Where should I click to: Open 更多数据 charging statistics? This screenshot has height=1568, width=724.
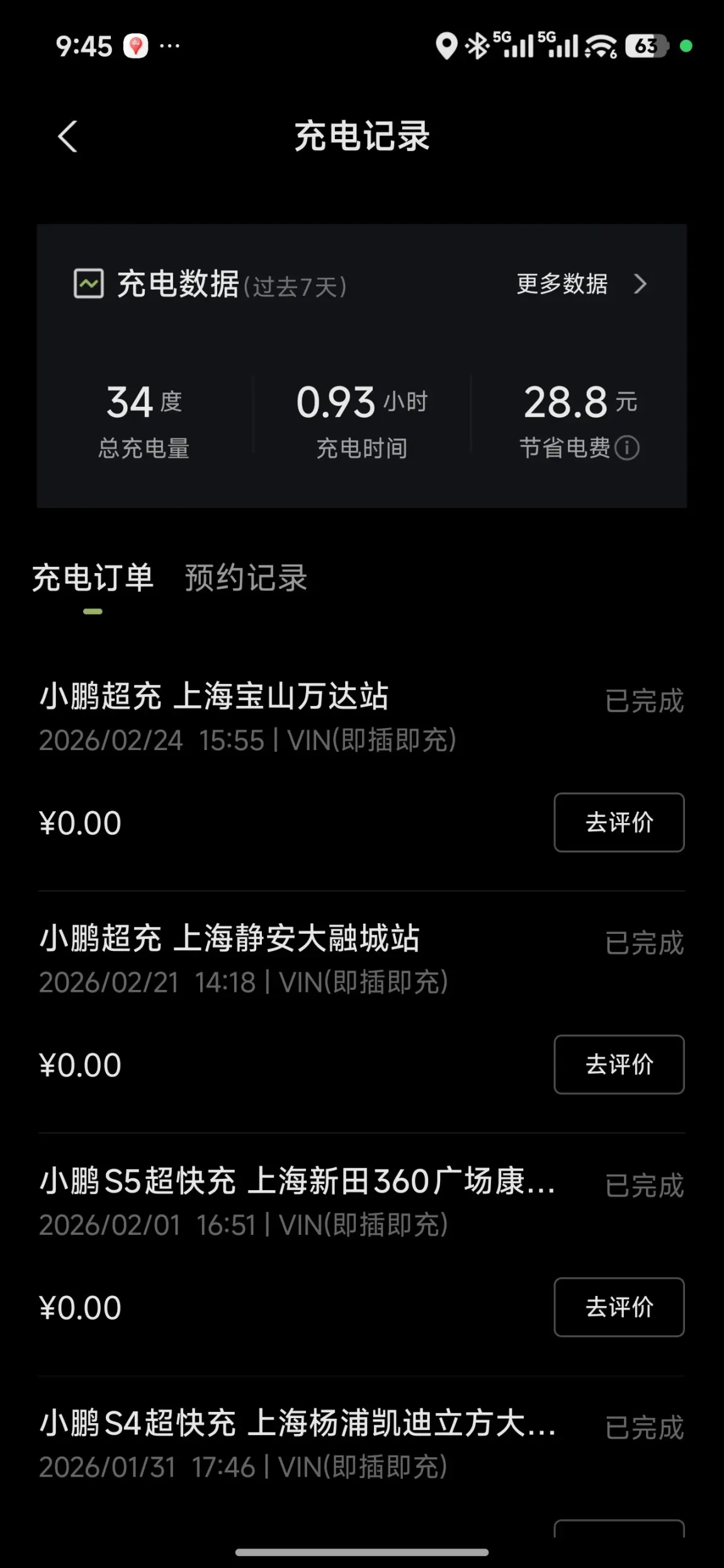coord(580,284)
